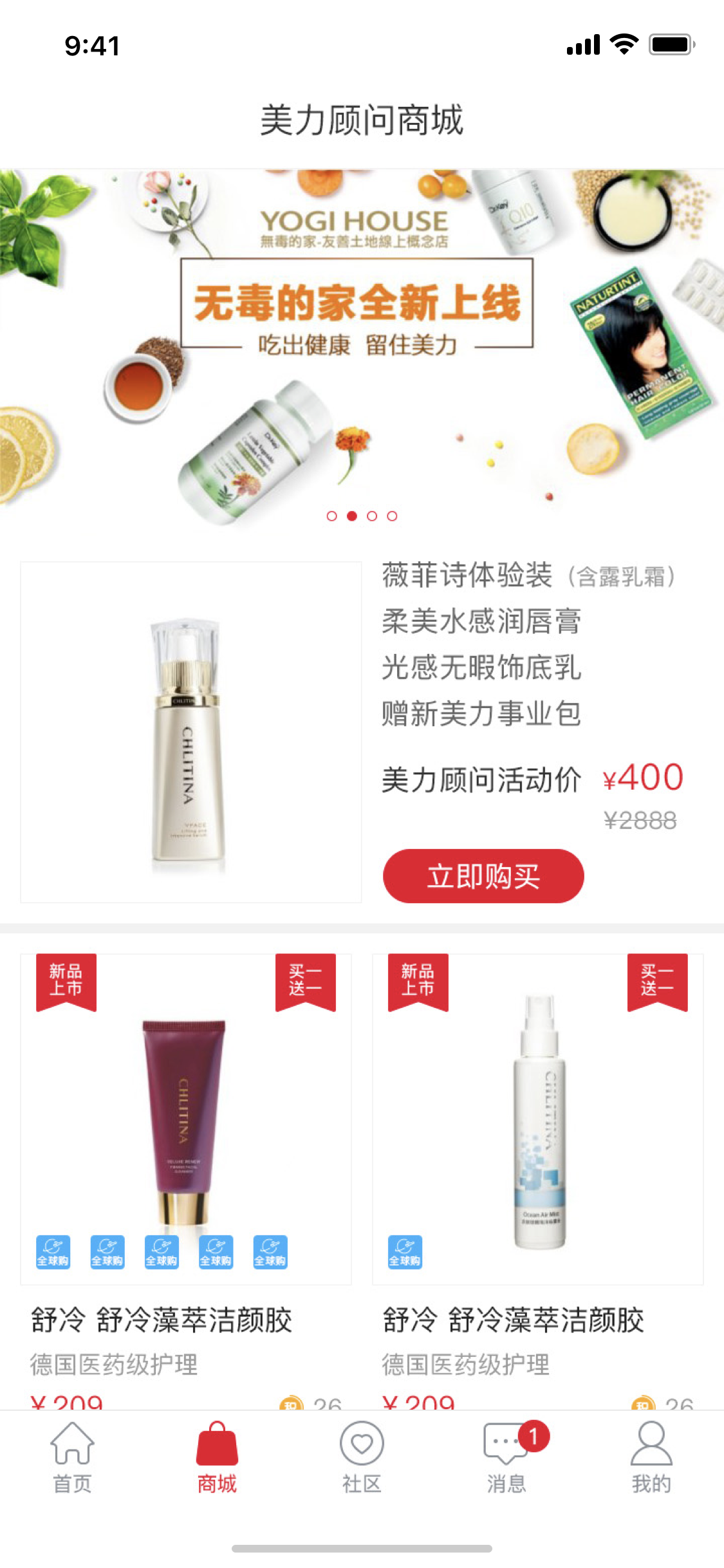Tap the 买一送一 ribbon on left product
The height and width of the screenshot is (1568, 724).
307,981
